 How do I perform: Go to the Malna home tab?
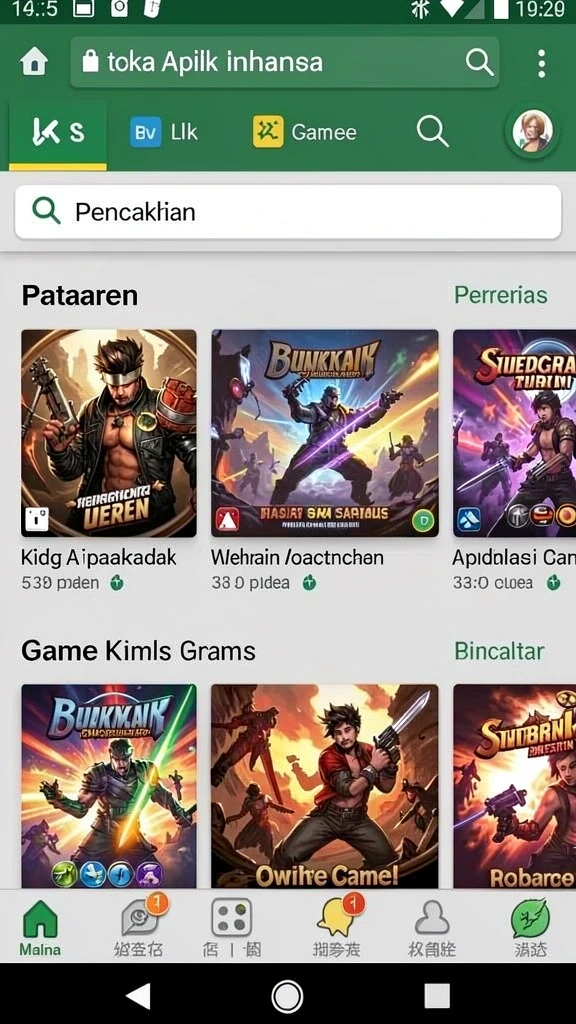tap(40, 927)
